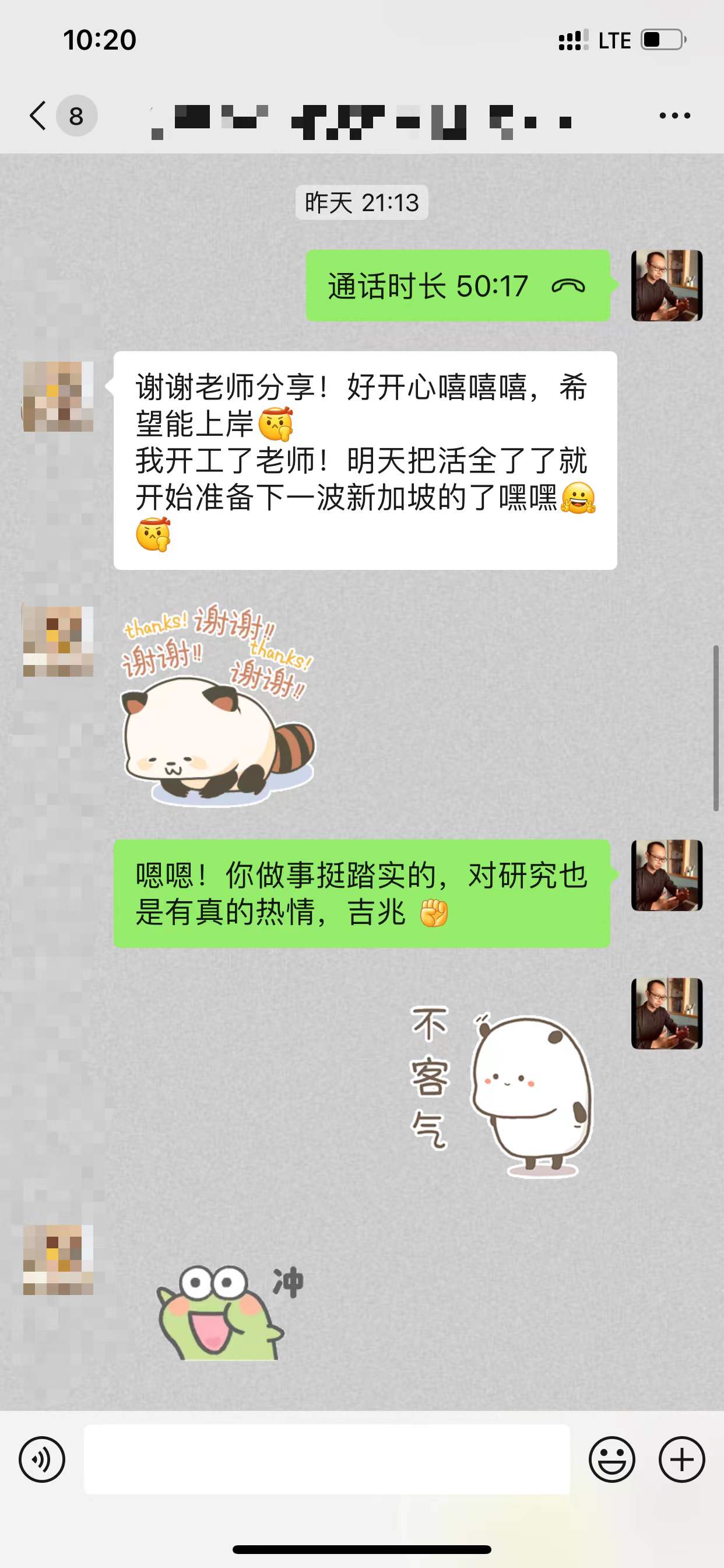Screen dimensions: 724x1568
Task: Tap the 通话时长 50:17 call record bubble
Action: tap(458, 285)
